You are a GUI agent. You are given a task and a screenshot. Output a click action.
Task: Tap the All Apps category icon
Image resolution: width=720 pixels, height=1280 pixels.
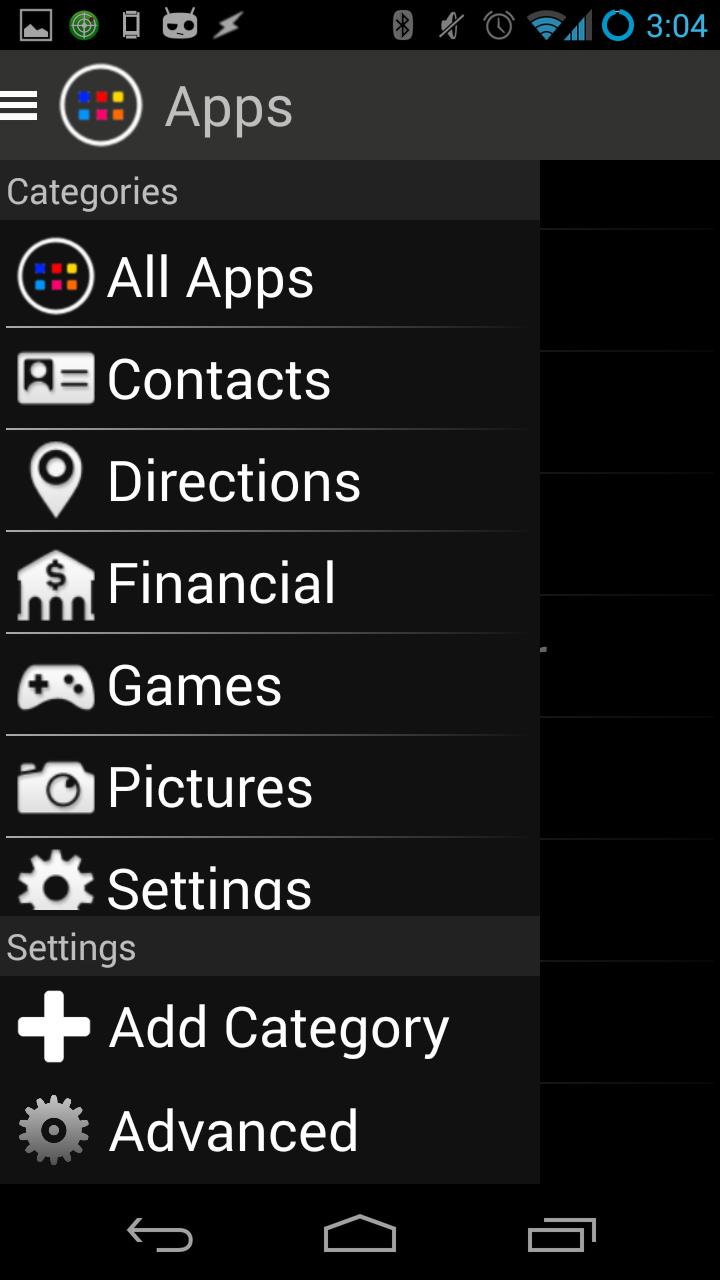coord(55,275)
